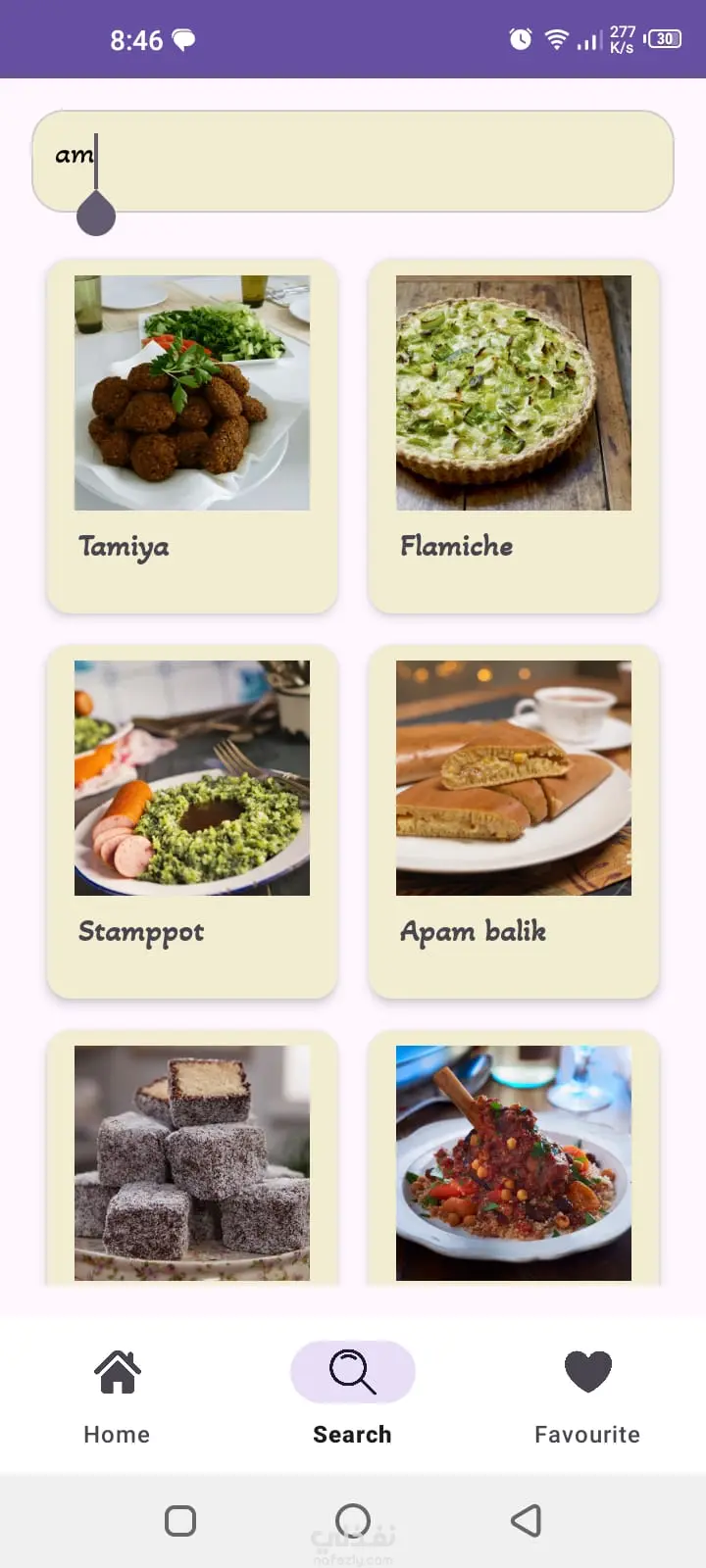Go to the Home tab

click(117, 1395)
